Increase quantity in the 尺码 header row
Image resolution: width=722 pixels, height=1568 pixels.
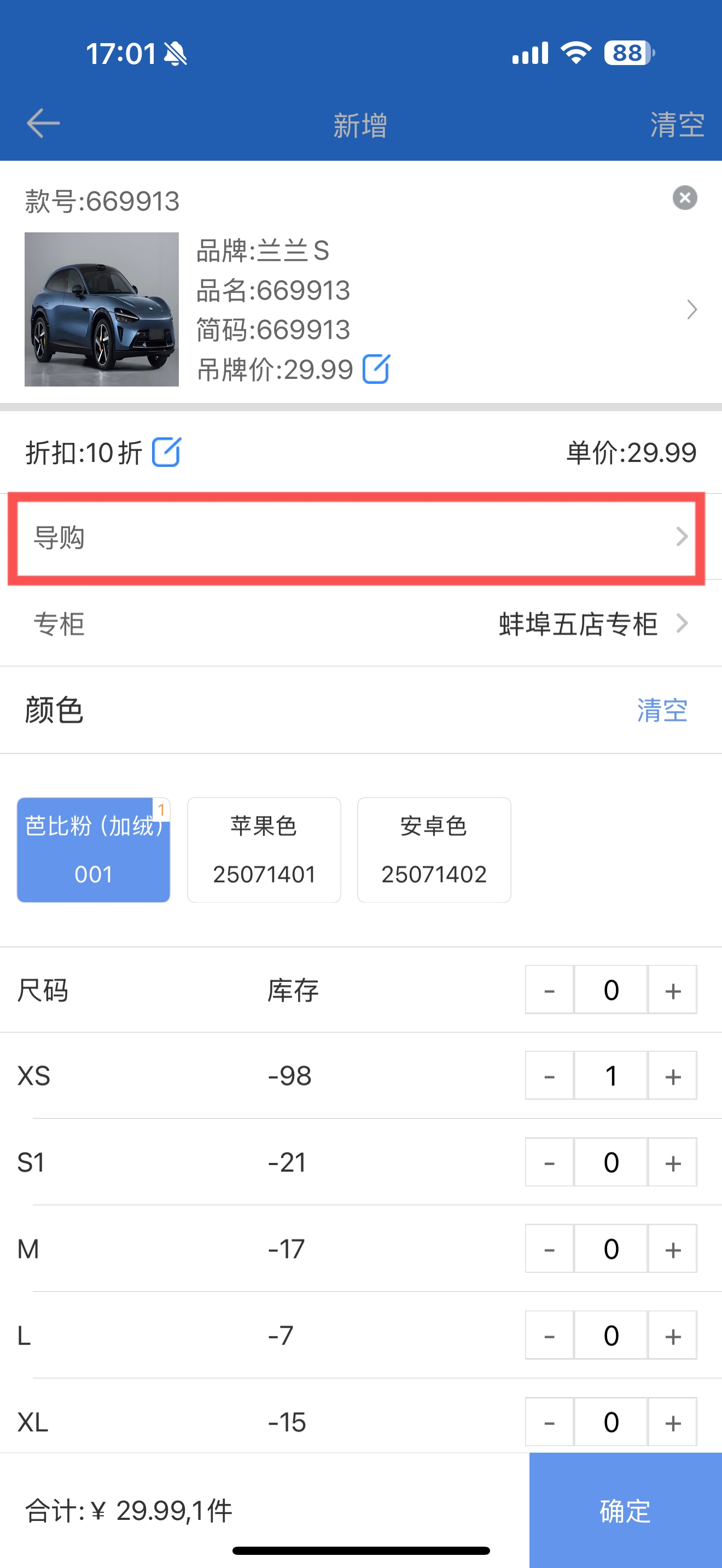pos(673,990)
